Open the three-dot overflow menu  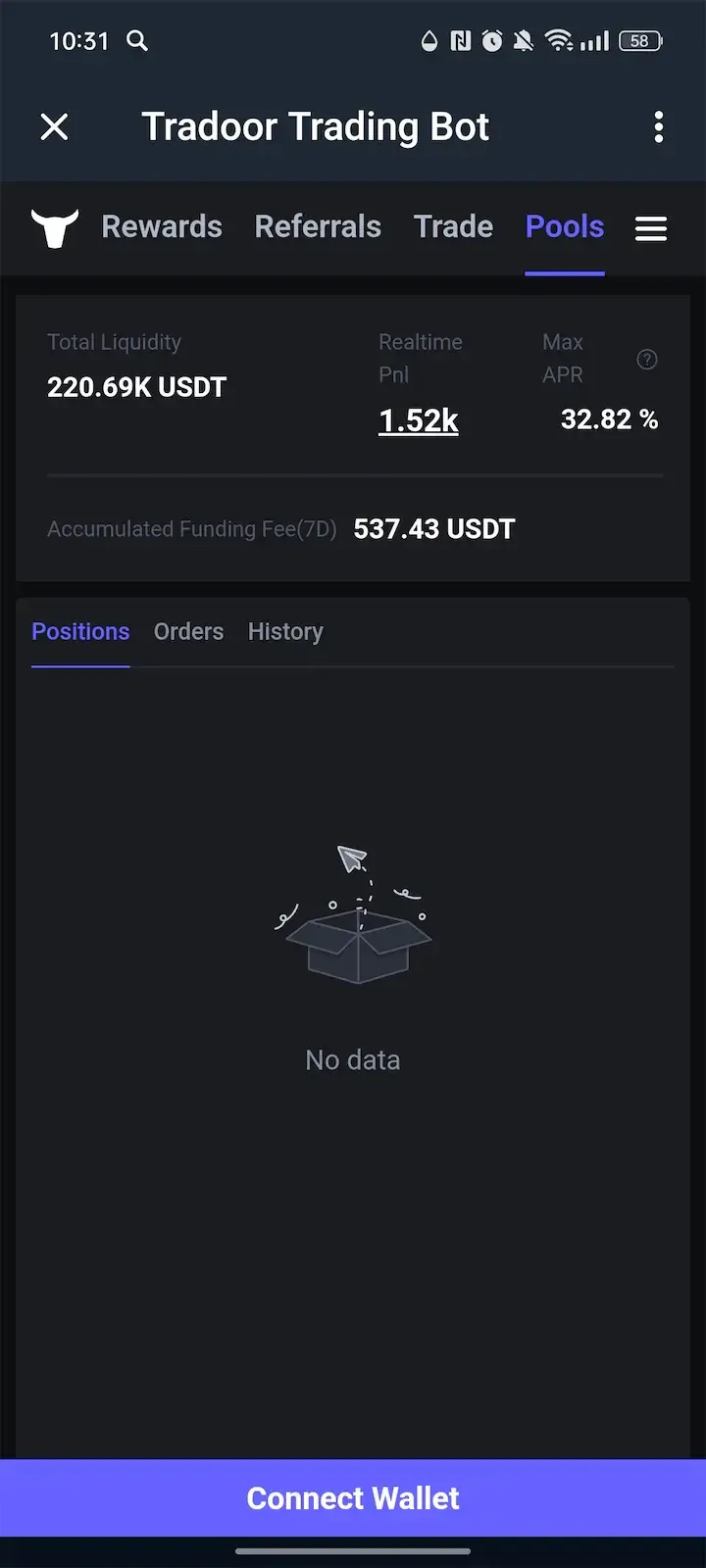click(659, 127)
